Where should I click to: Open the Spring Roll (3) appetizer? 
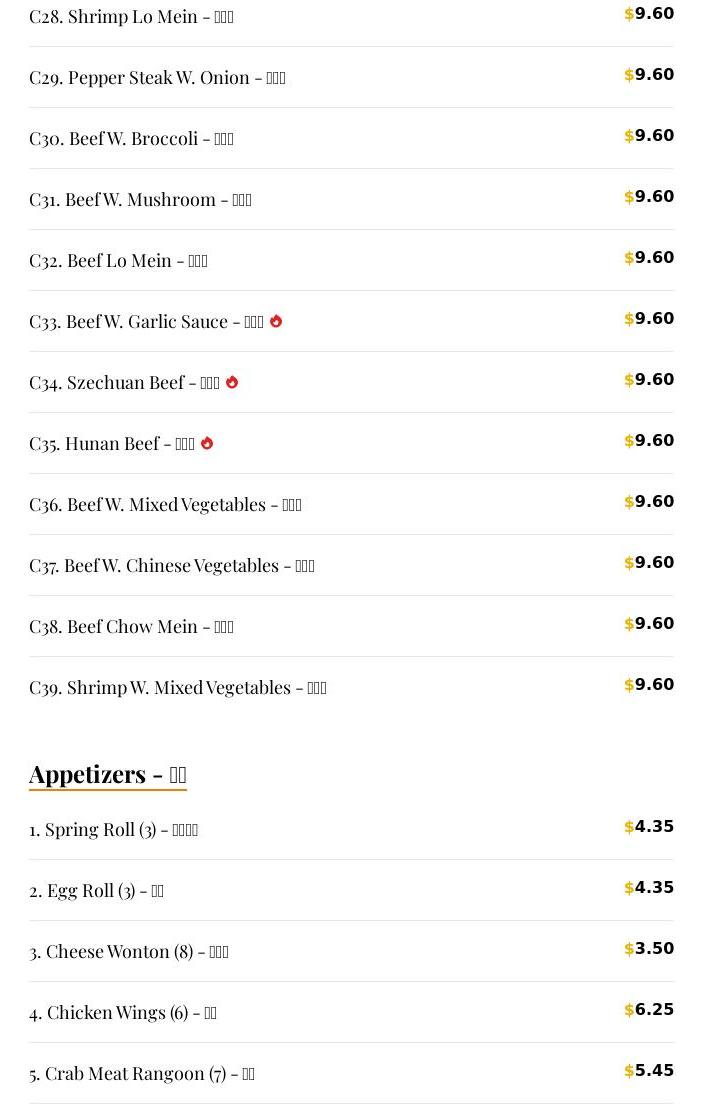pyautogui.click(x=113, y=830)
